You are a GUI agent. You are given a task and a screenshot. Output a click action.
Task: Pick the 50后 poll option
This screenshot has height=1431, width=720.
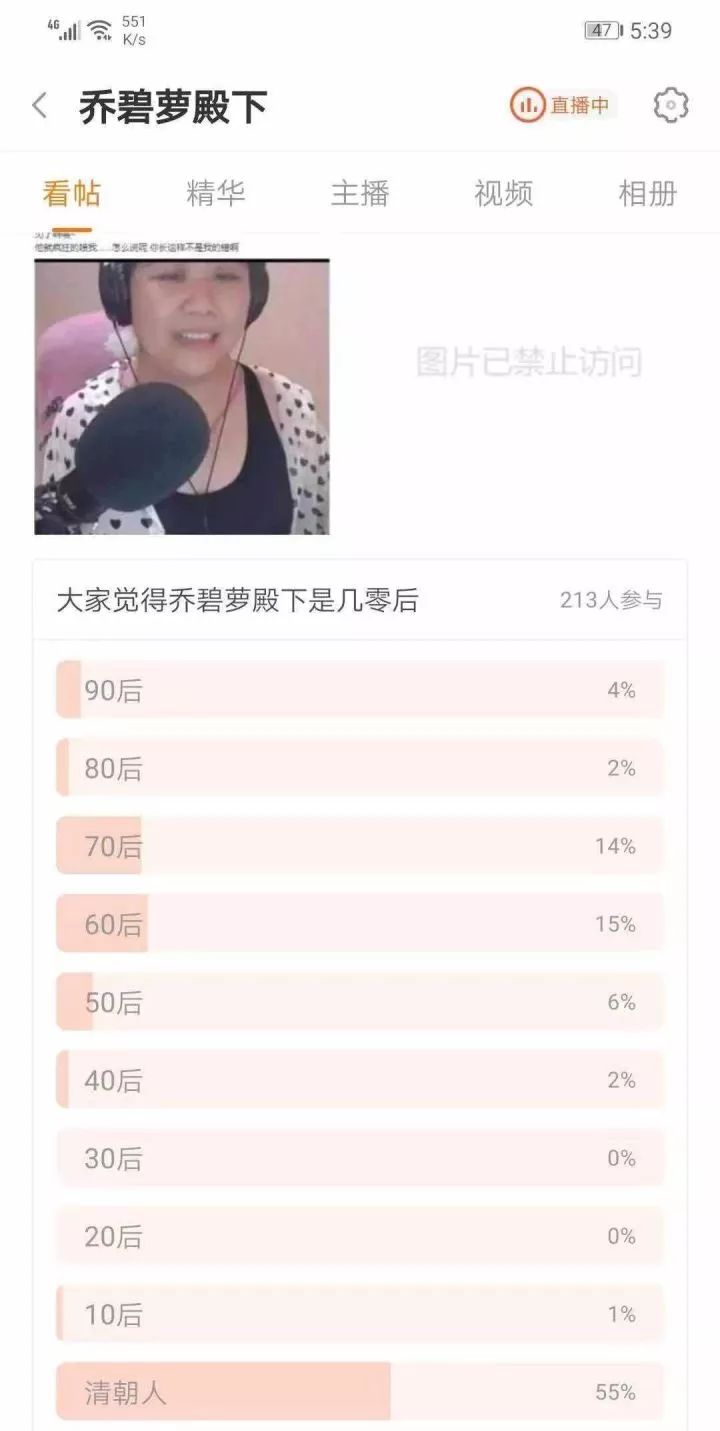360,1002
